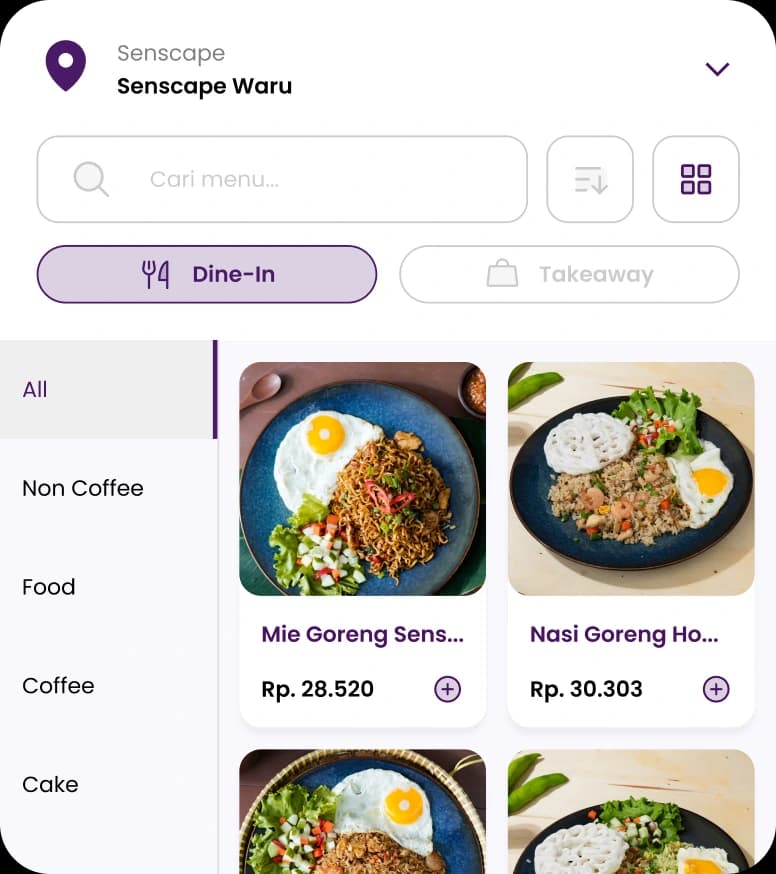Image resolution: width=776 pixels, height=874 pixels.
Task: Click the Mie Goreng Sens item title
Action: [x=362, y=634]
